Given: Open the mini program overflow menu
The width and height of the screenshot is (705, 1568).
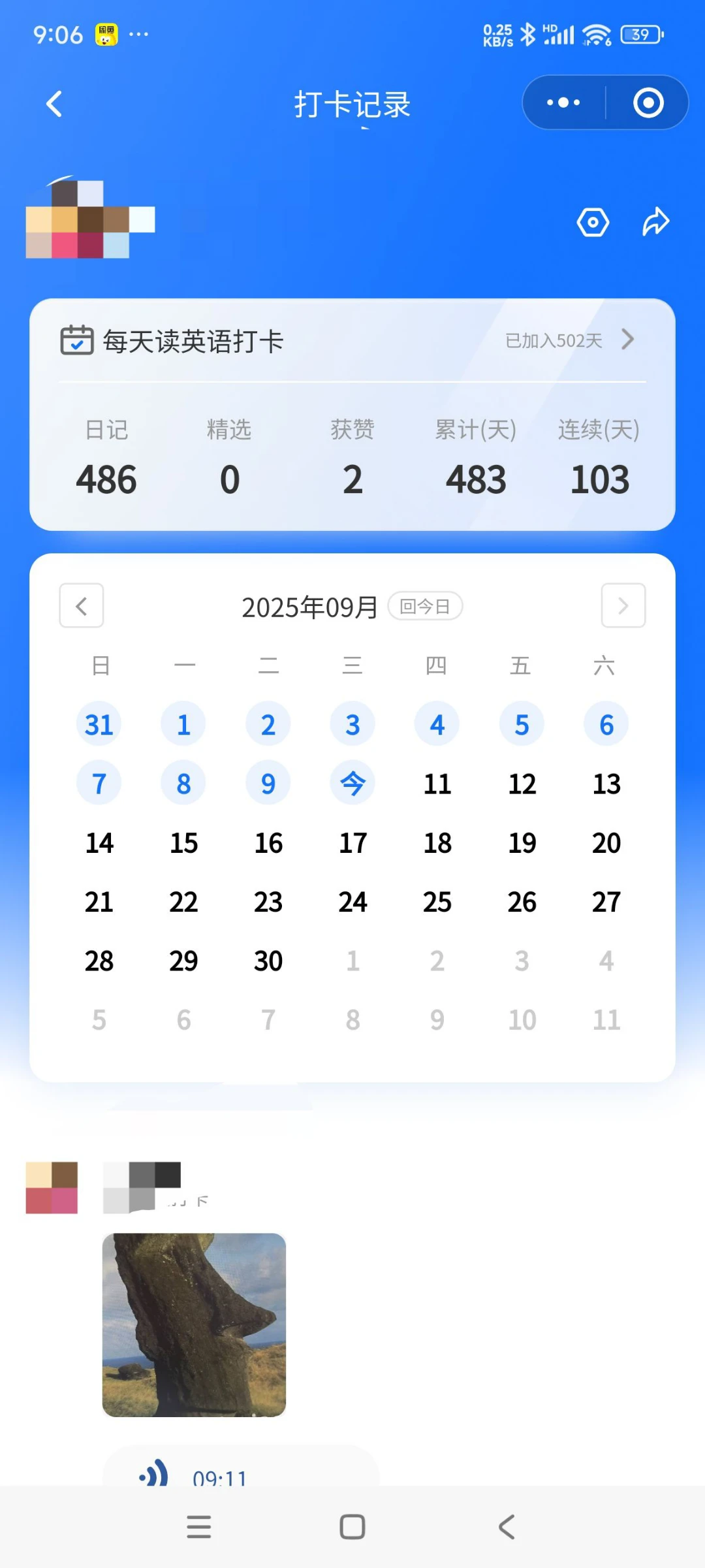Looking at the screenshot, I should coord(563,103).
